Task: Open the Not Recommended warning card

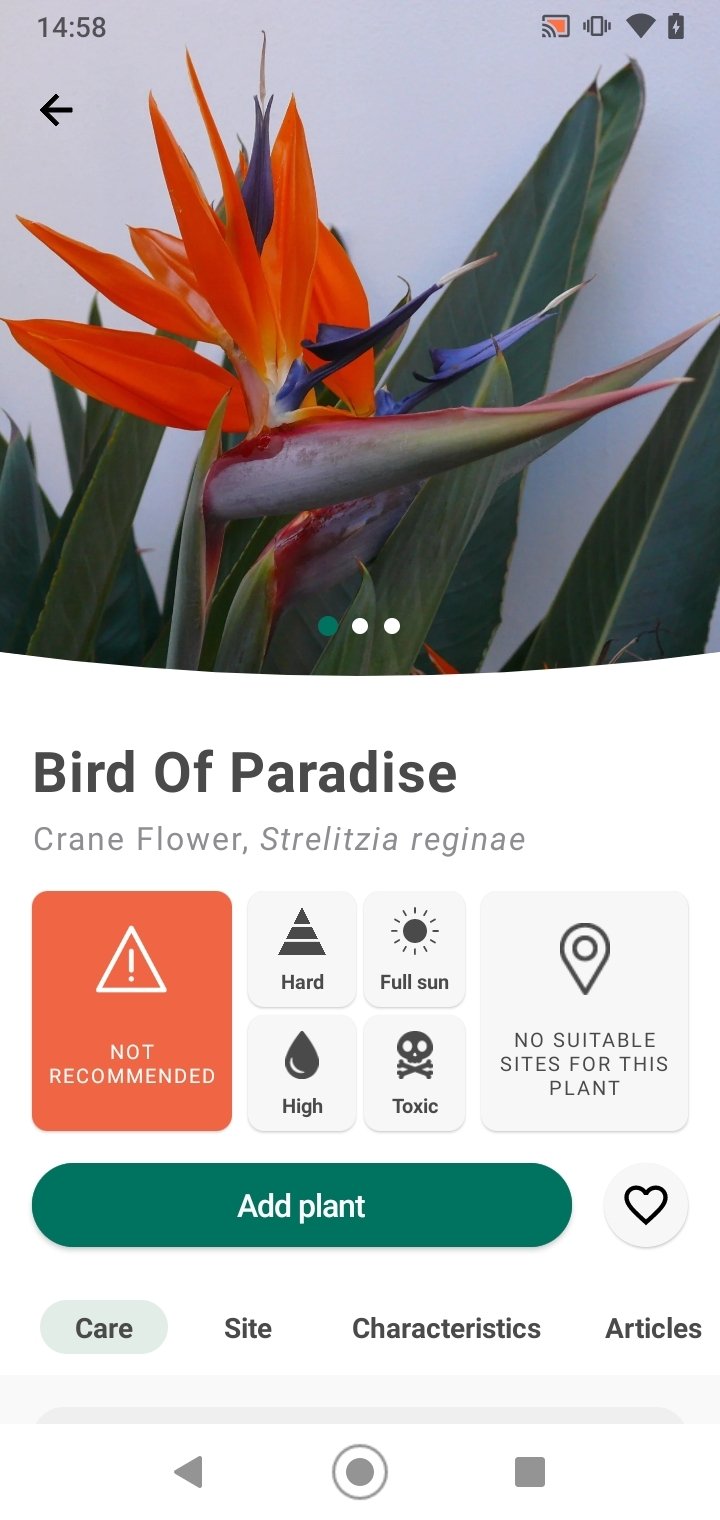Action: click(132, 1011)
